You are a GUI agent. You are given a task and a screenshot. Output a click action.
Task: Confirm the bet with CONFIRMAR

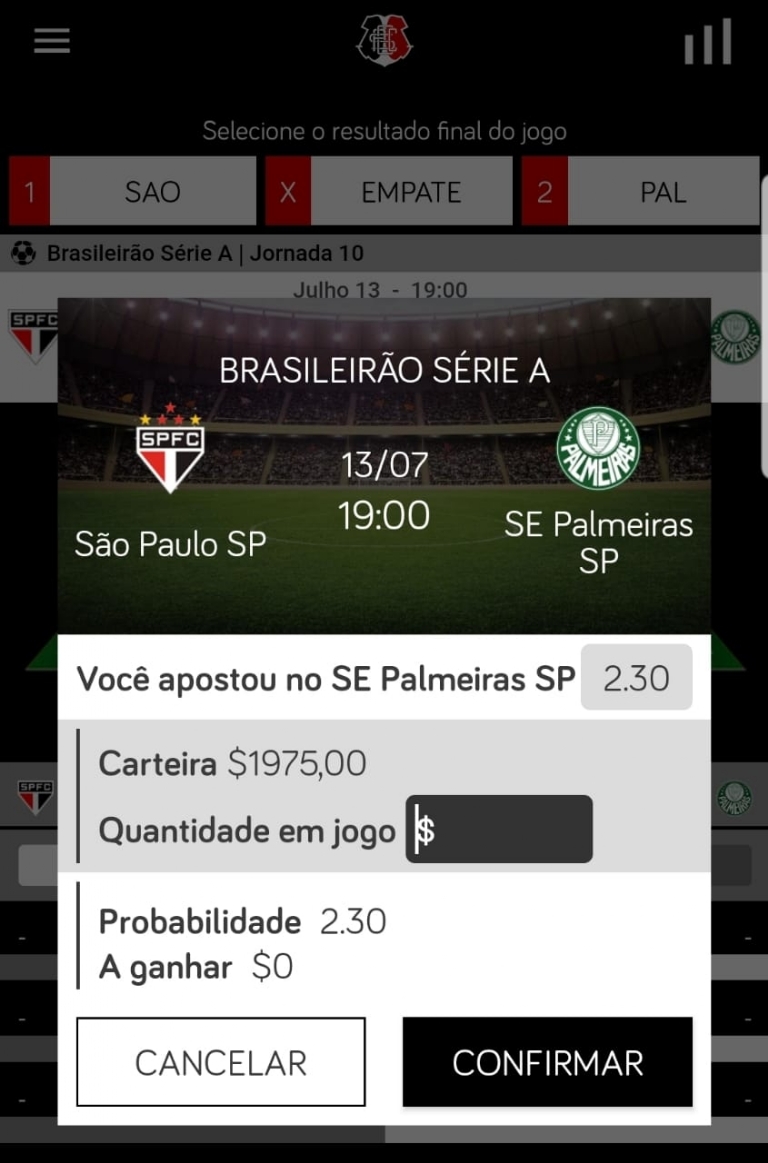(x=547, y=1062)
